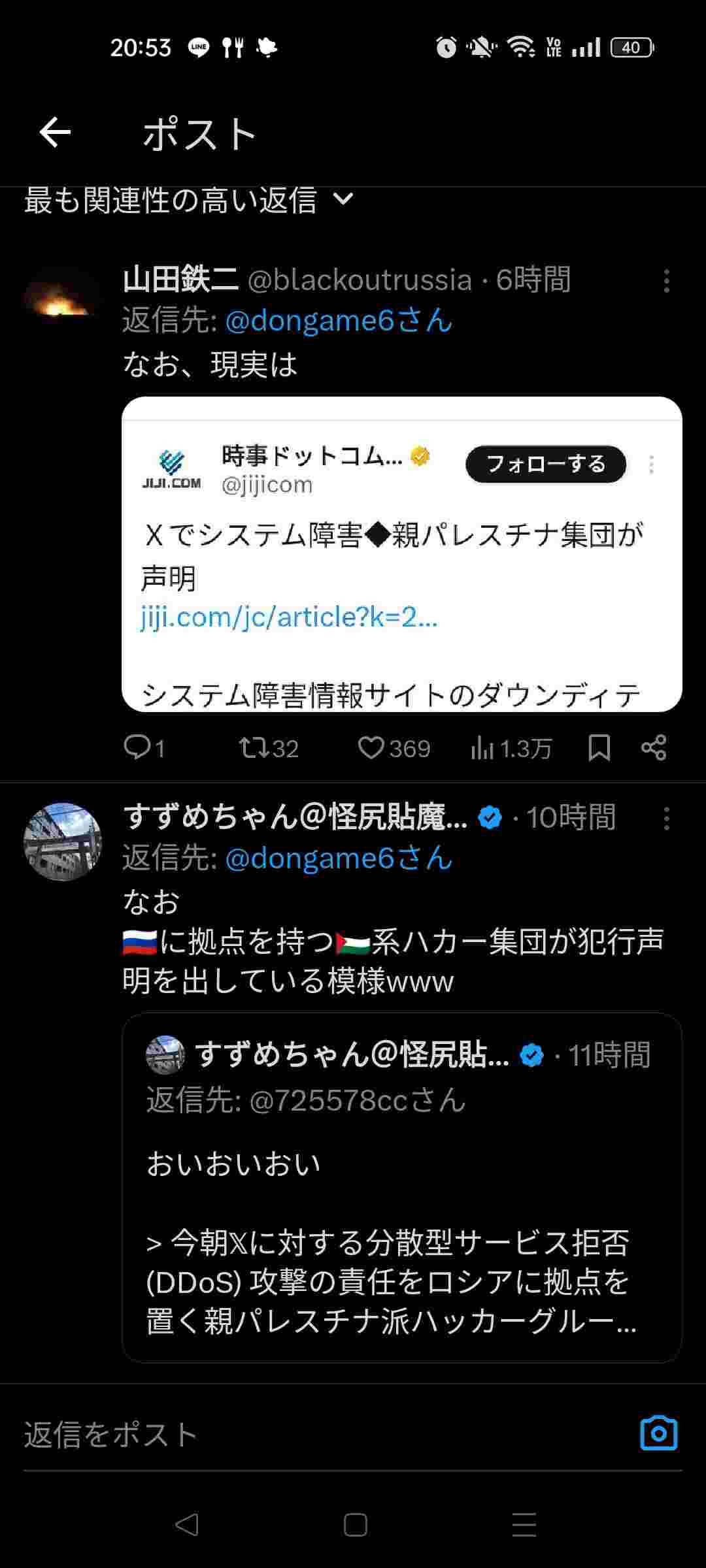Follow 時事ドットコム with フォローする button
The height and width of the screenshot is (1568, 706).
(x=545, y=465)
